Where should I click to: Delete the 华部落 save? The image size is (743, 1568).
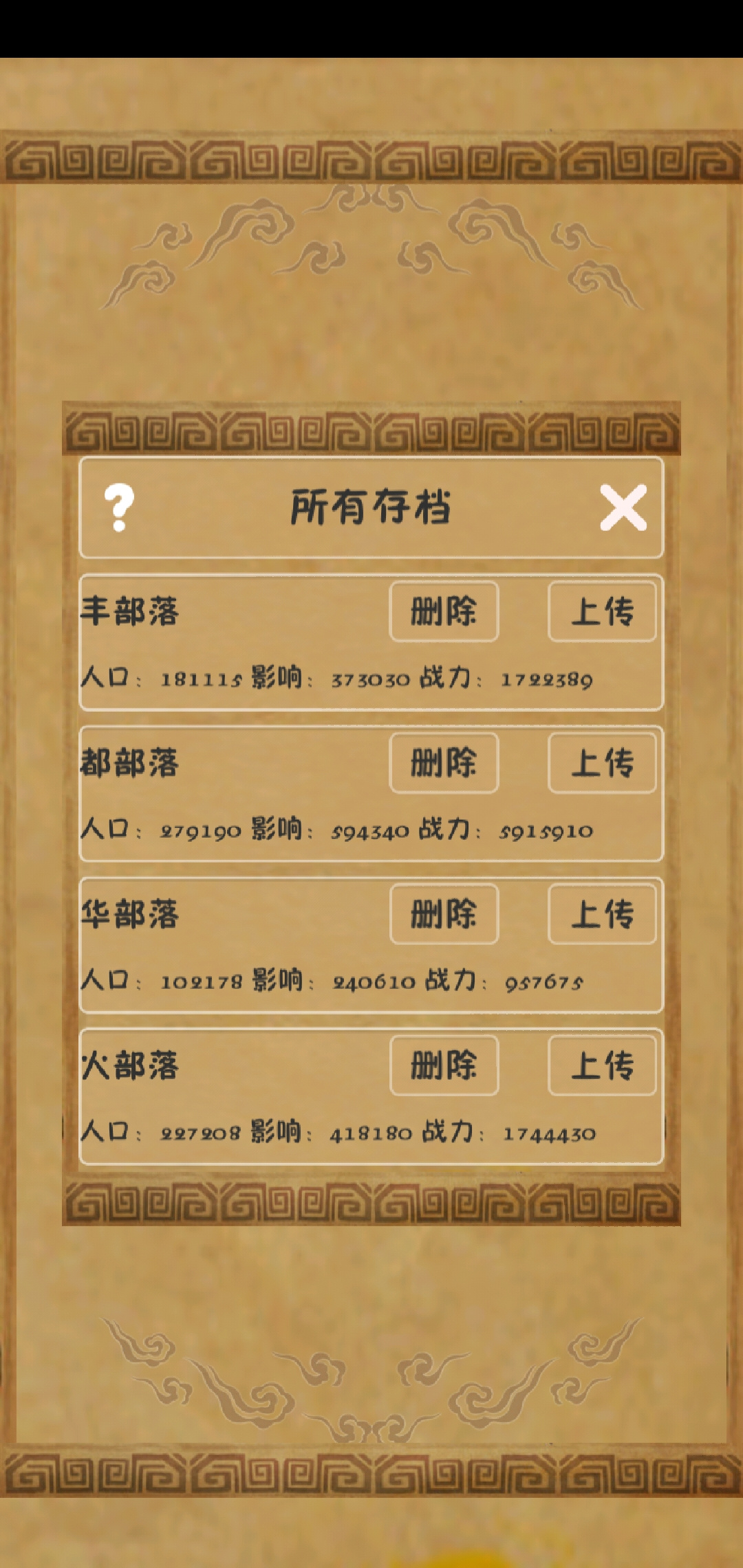click(x=444, y=914)
